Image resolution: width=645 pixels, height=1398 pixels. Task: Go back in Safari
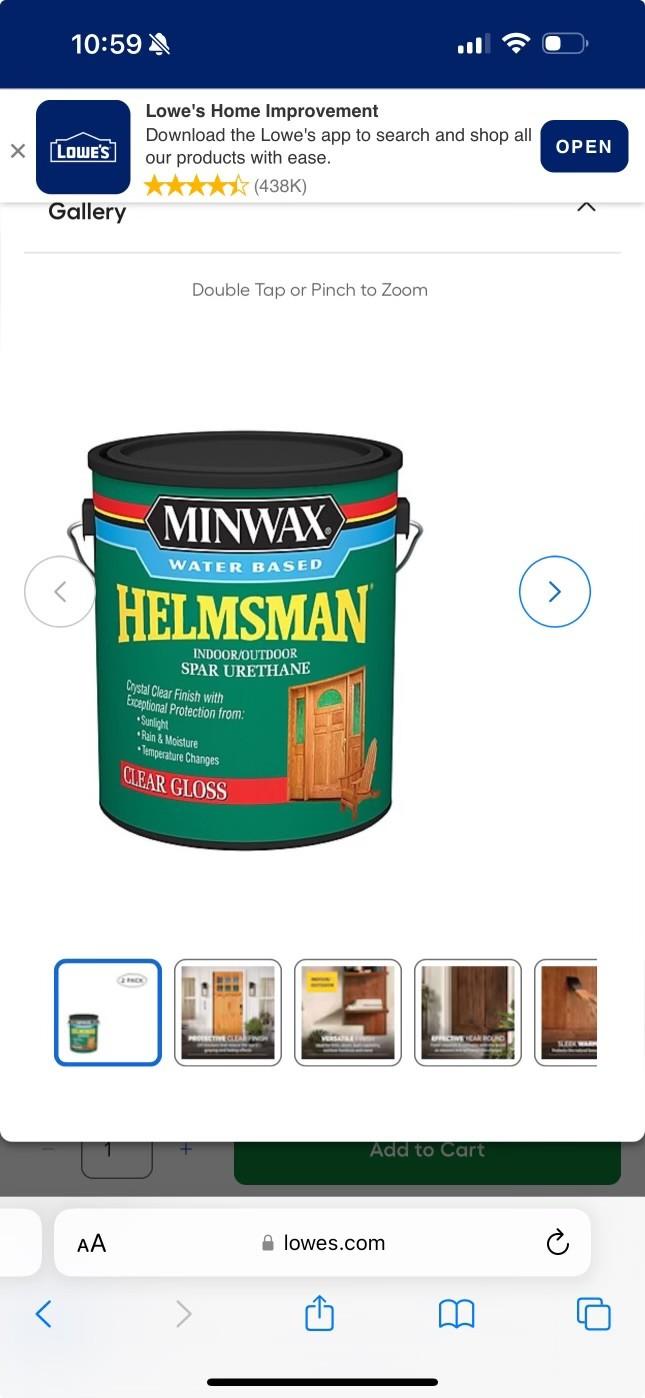click(43, 1314)
